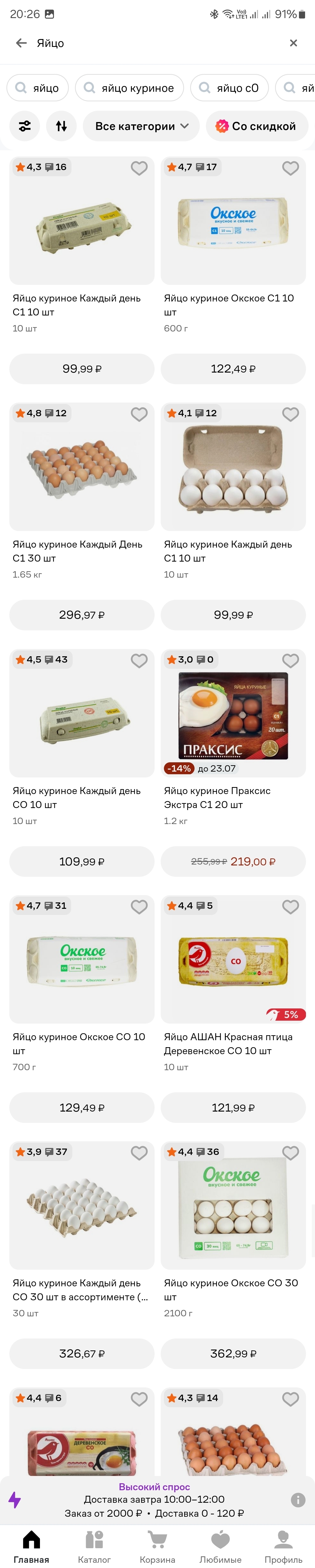Screen dimensions: 315x1568
Task: Add Праксис Экстра eggs for 219,00 ₽
Action: tap(233, 861)
